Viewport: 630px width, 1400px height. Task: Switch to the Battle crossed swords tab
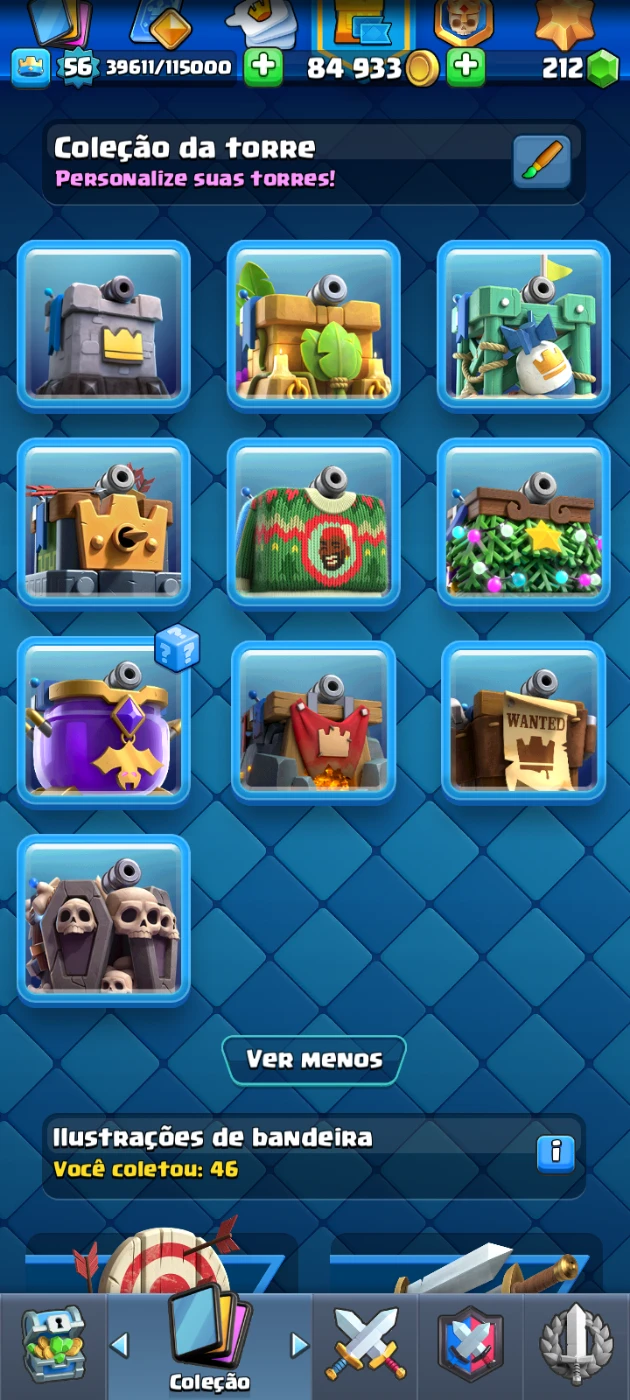click(366, 1345)
